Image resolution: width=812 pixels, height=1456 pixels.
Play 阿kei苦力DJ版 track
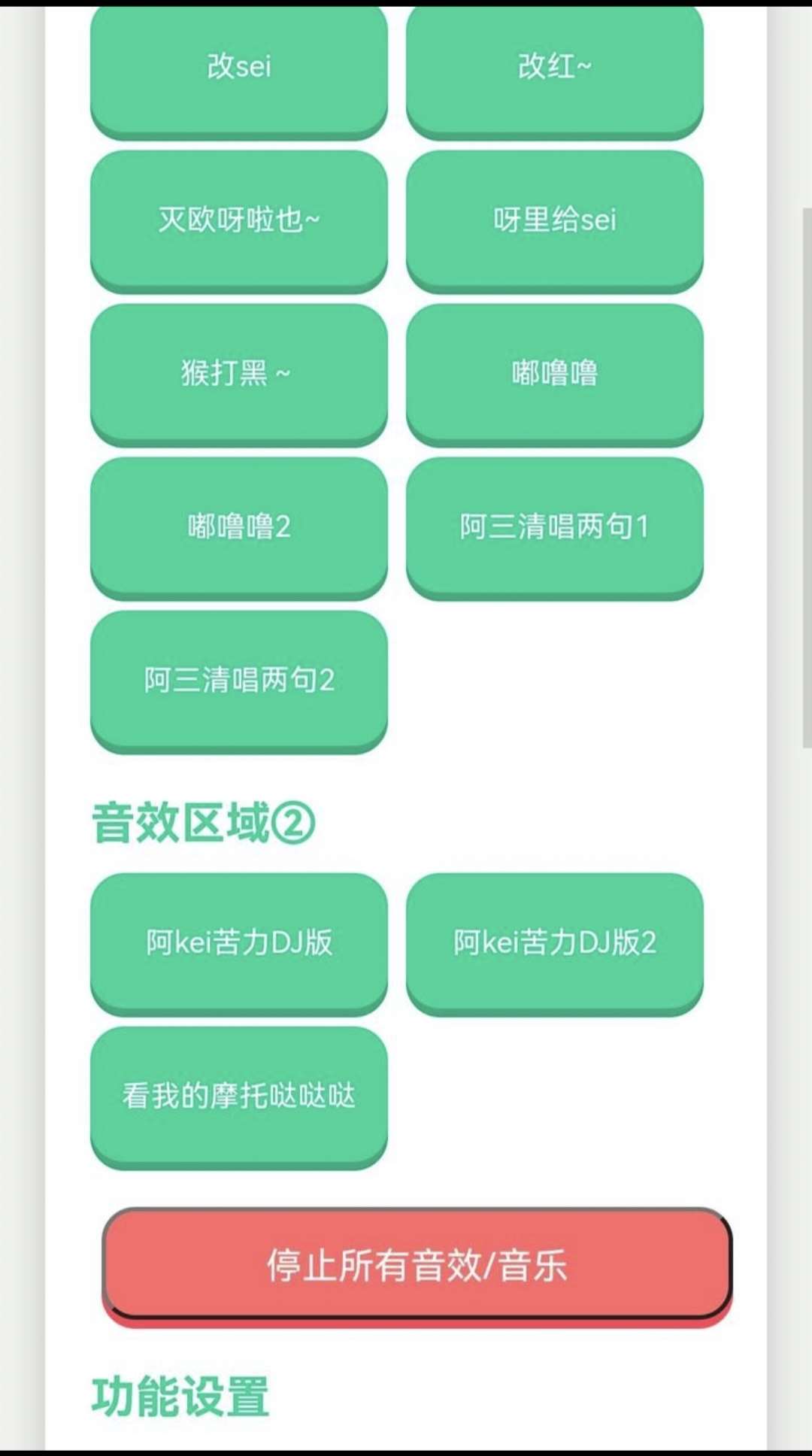point(239,942)
